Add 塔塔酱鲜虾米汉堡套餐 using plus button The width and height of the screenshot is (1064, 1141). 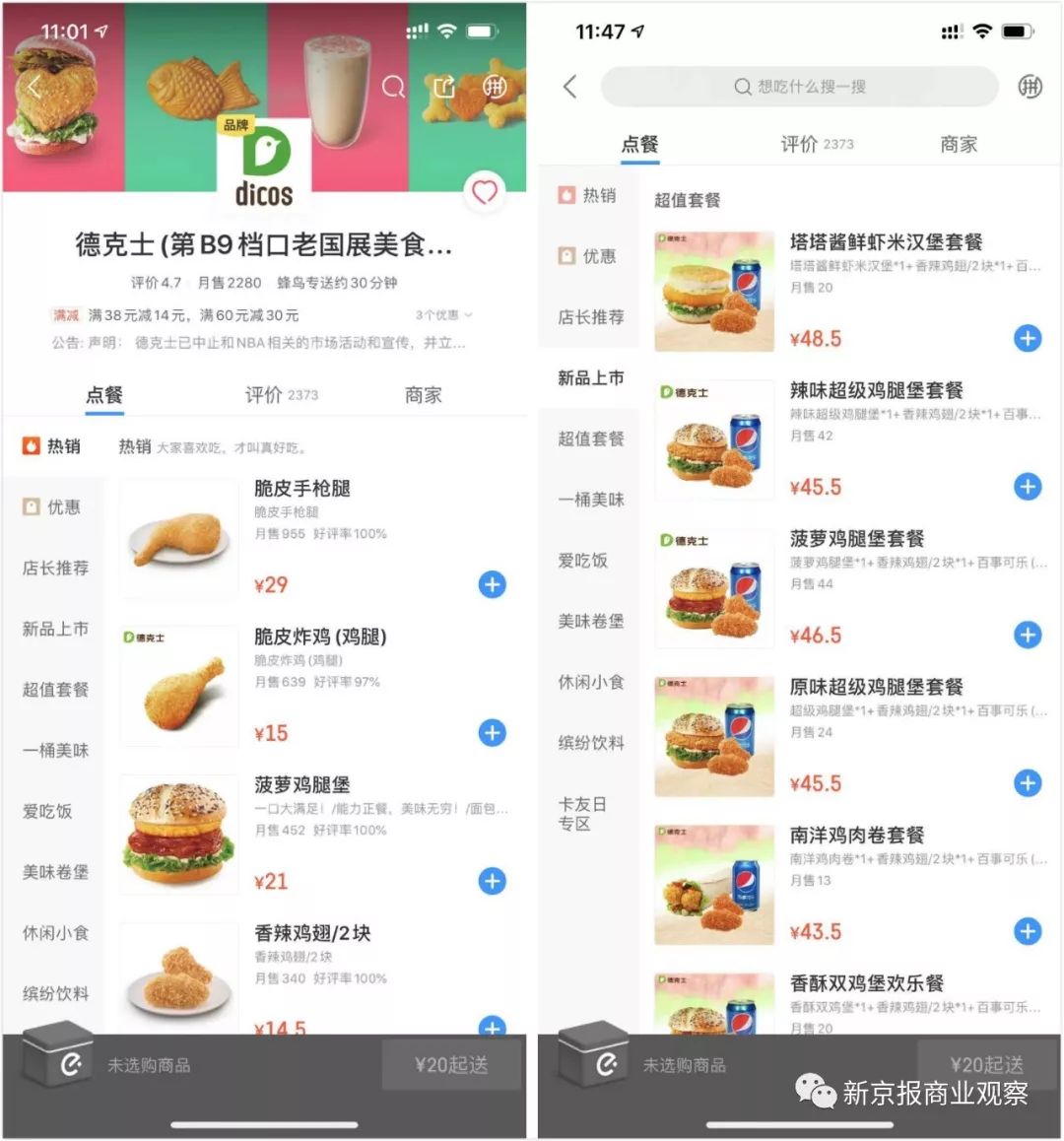[1028, 338]
